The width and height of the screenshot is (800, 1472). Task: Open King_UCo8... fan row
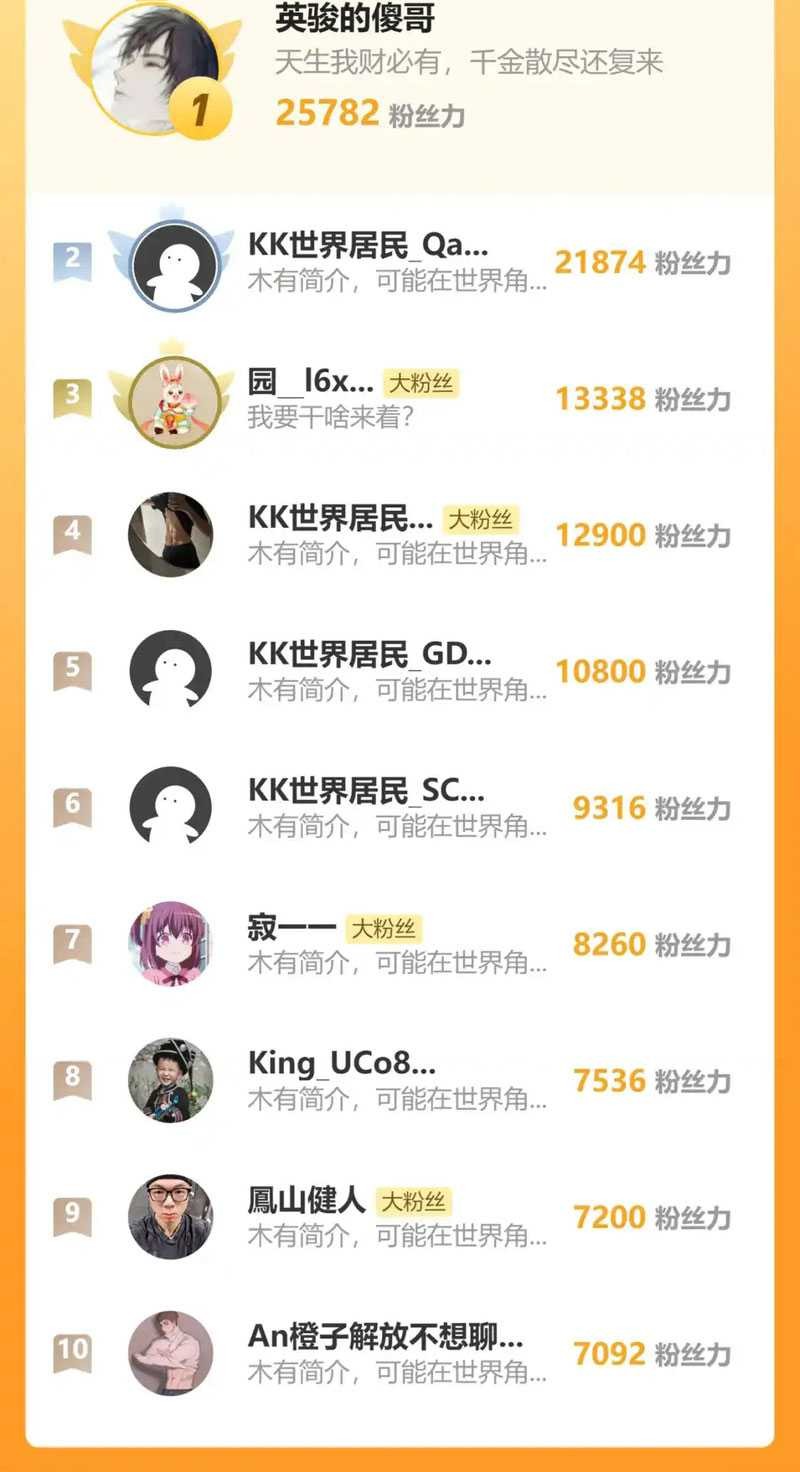[x=341, y=1063]
